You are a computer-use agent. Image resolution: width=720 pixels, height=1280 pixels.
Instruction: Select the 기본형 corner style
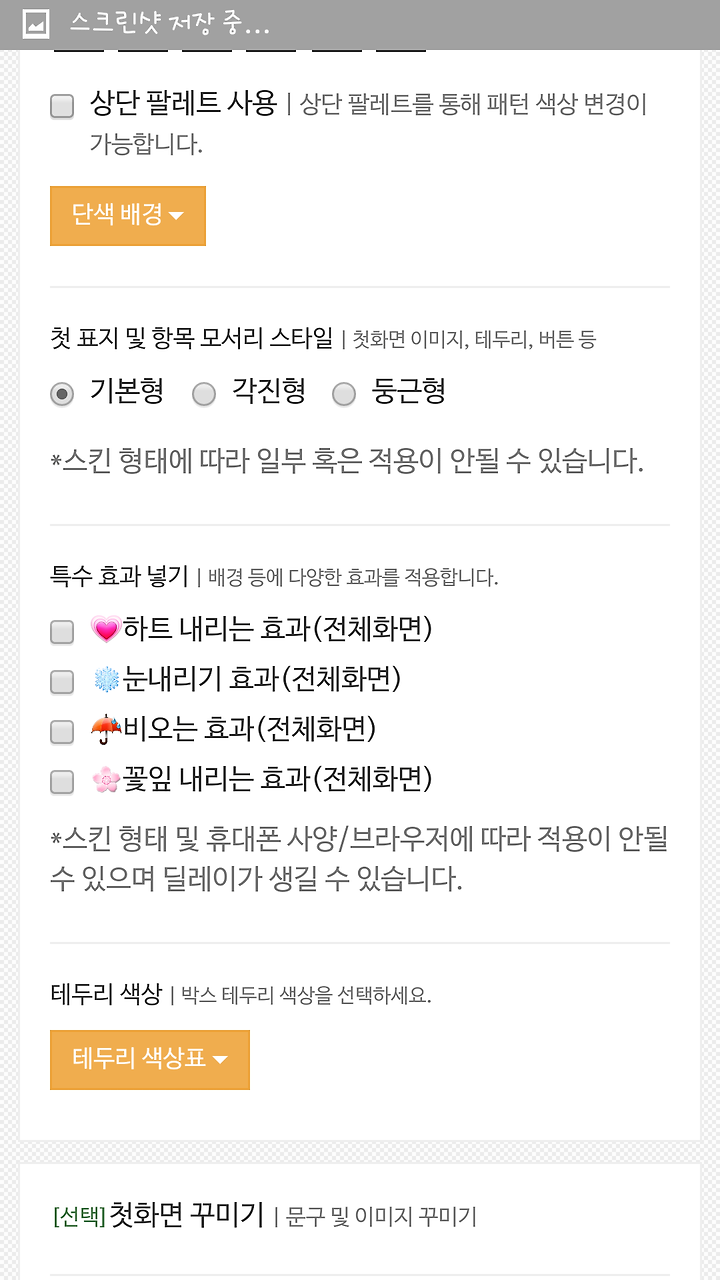click(x=62, y=394)
